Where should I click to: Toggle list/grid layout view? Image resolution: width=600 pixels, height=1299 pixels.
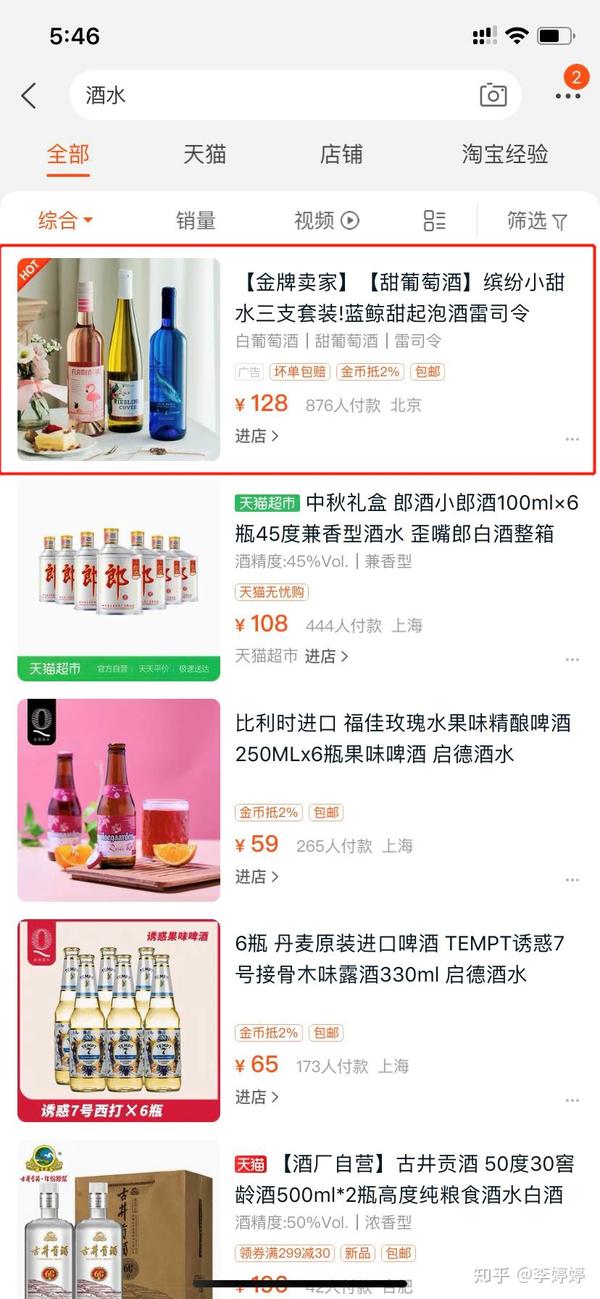point(434,221)
